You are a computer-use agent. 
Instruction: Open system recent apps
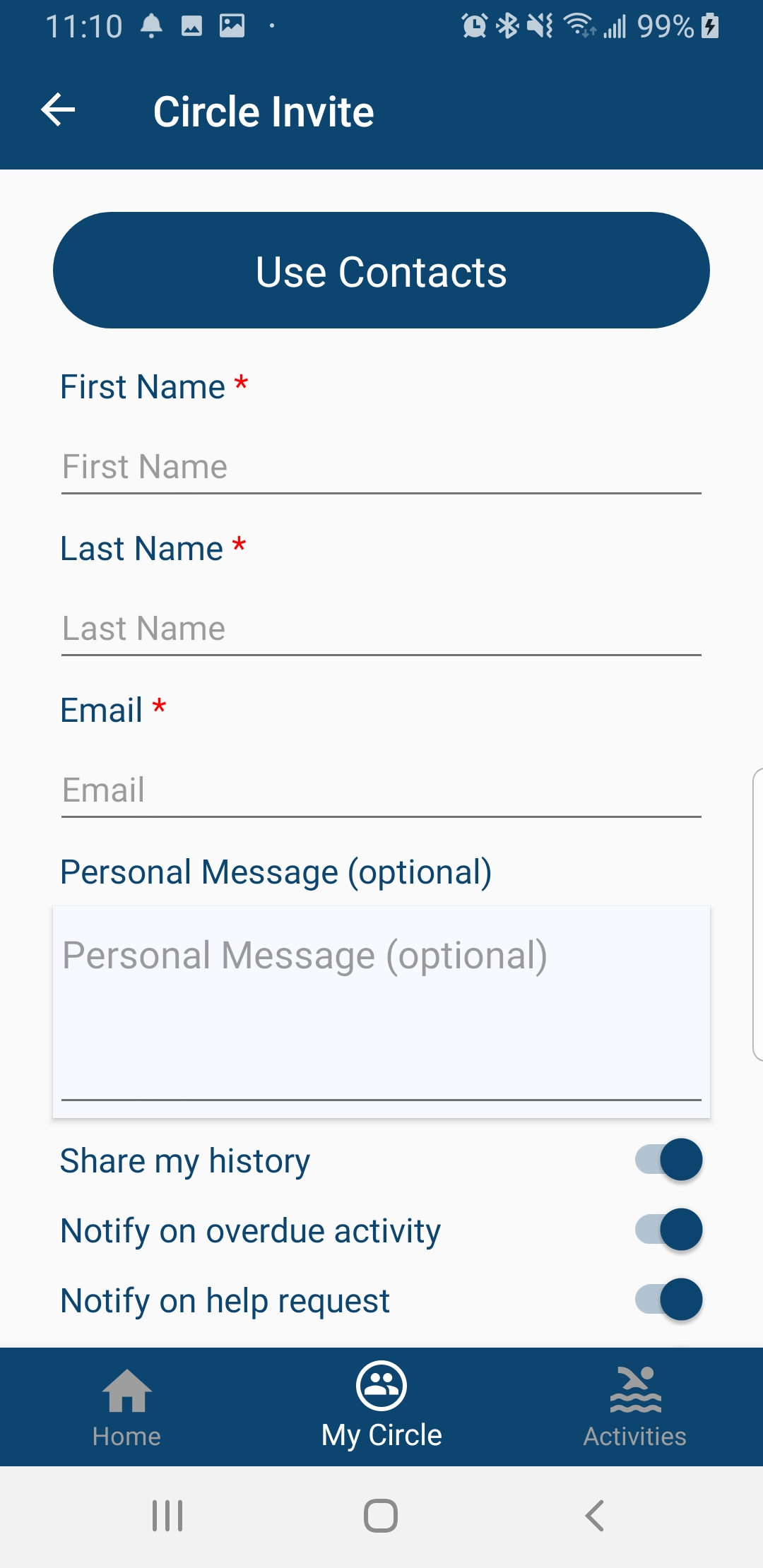coord(167,1516)
